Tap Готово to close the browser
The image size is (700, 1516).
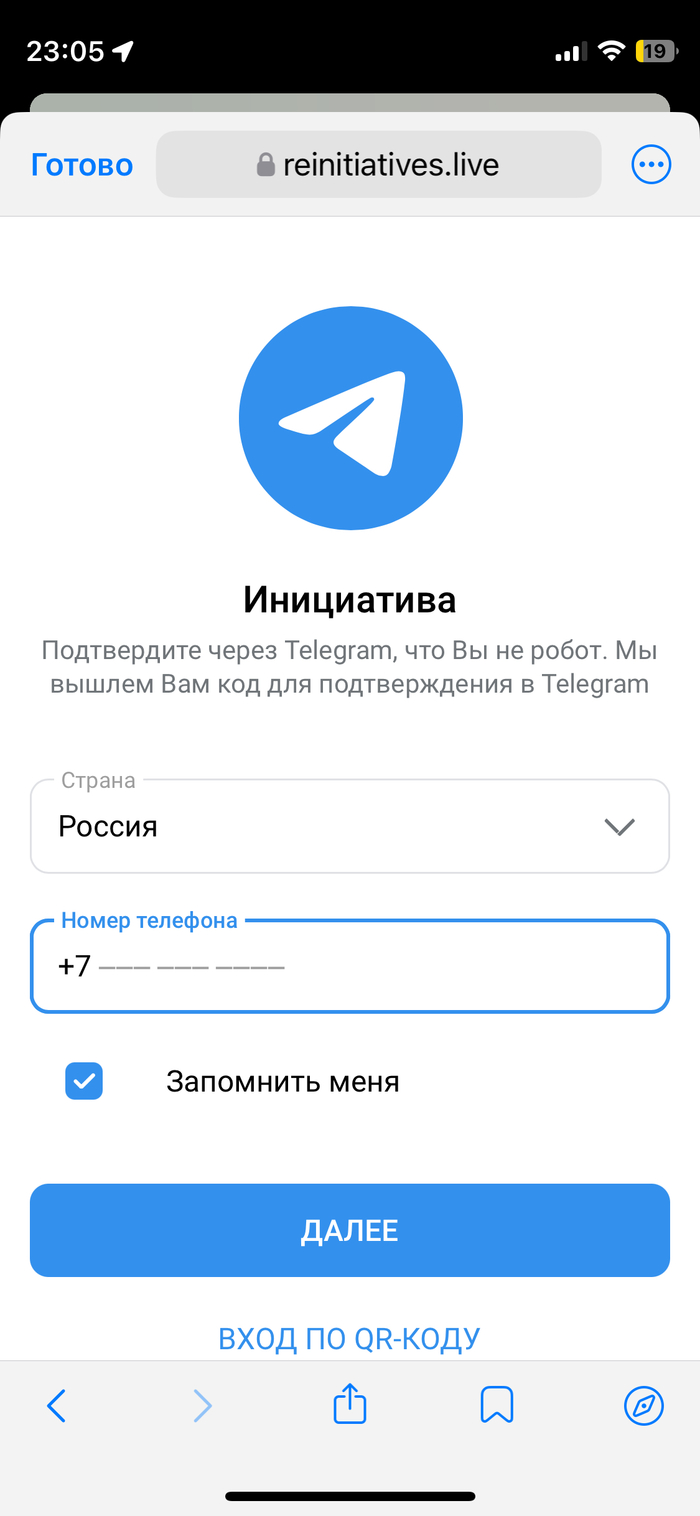click(82, 165)
